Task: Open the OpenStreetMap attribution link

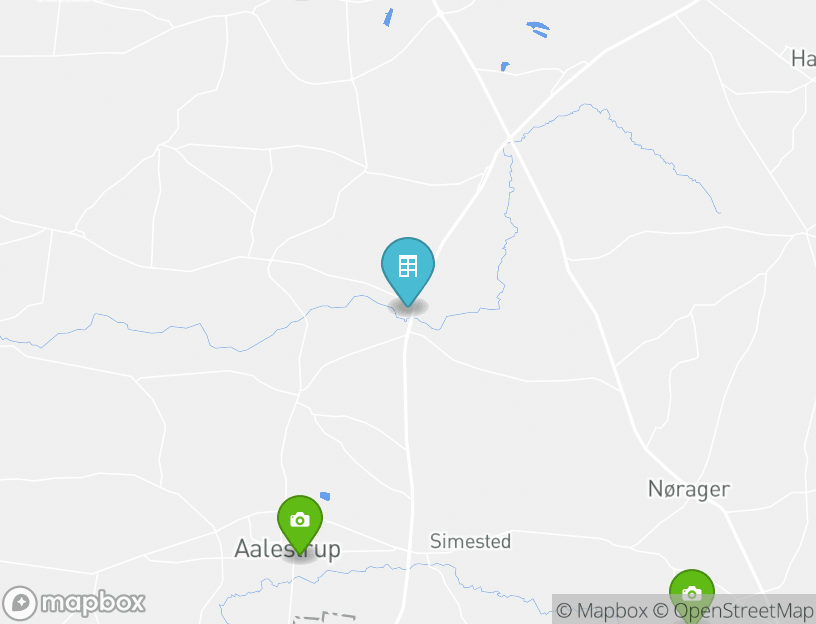Action: pos(733,610)
